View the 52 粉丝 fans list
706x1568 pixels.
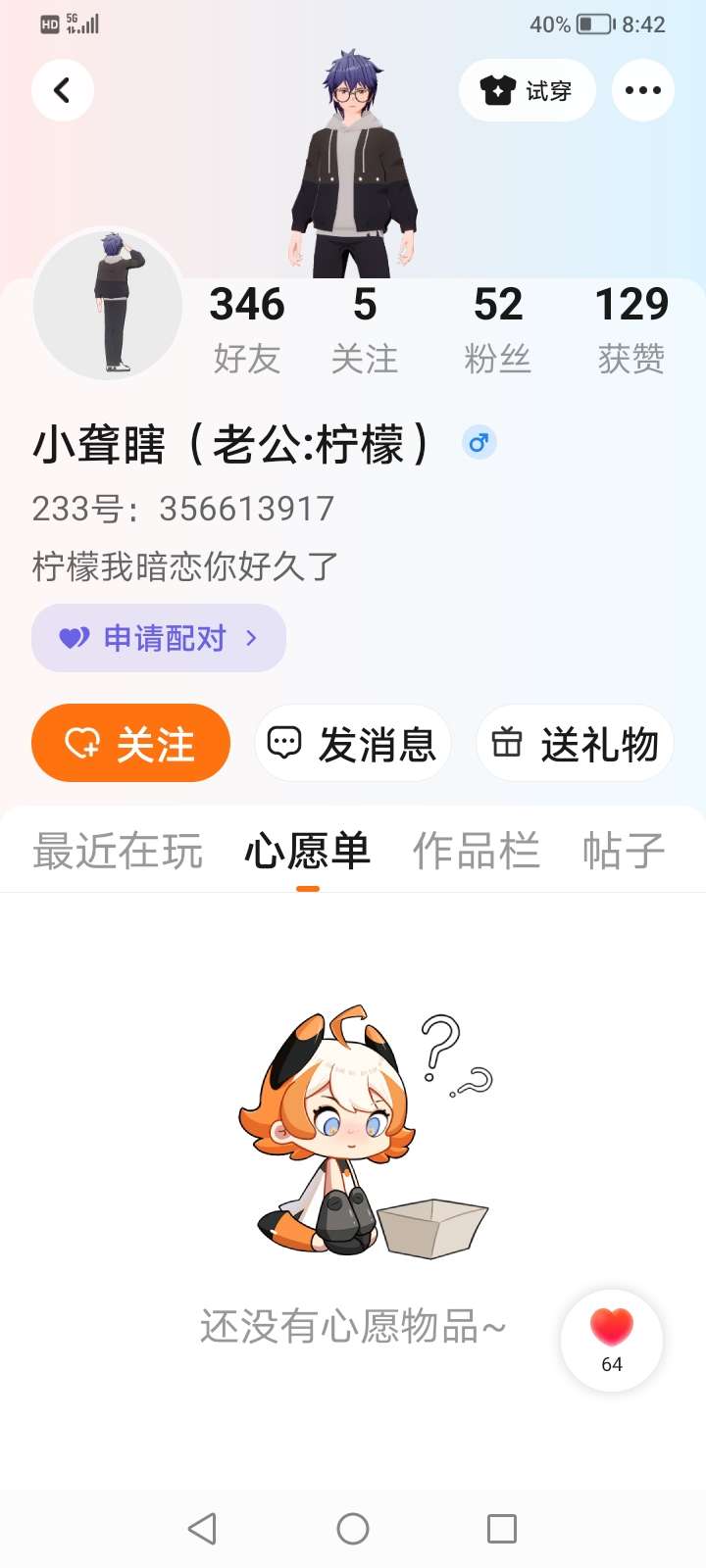point(498,328)
